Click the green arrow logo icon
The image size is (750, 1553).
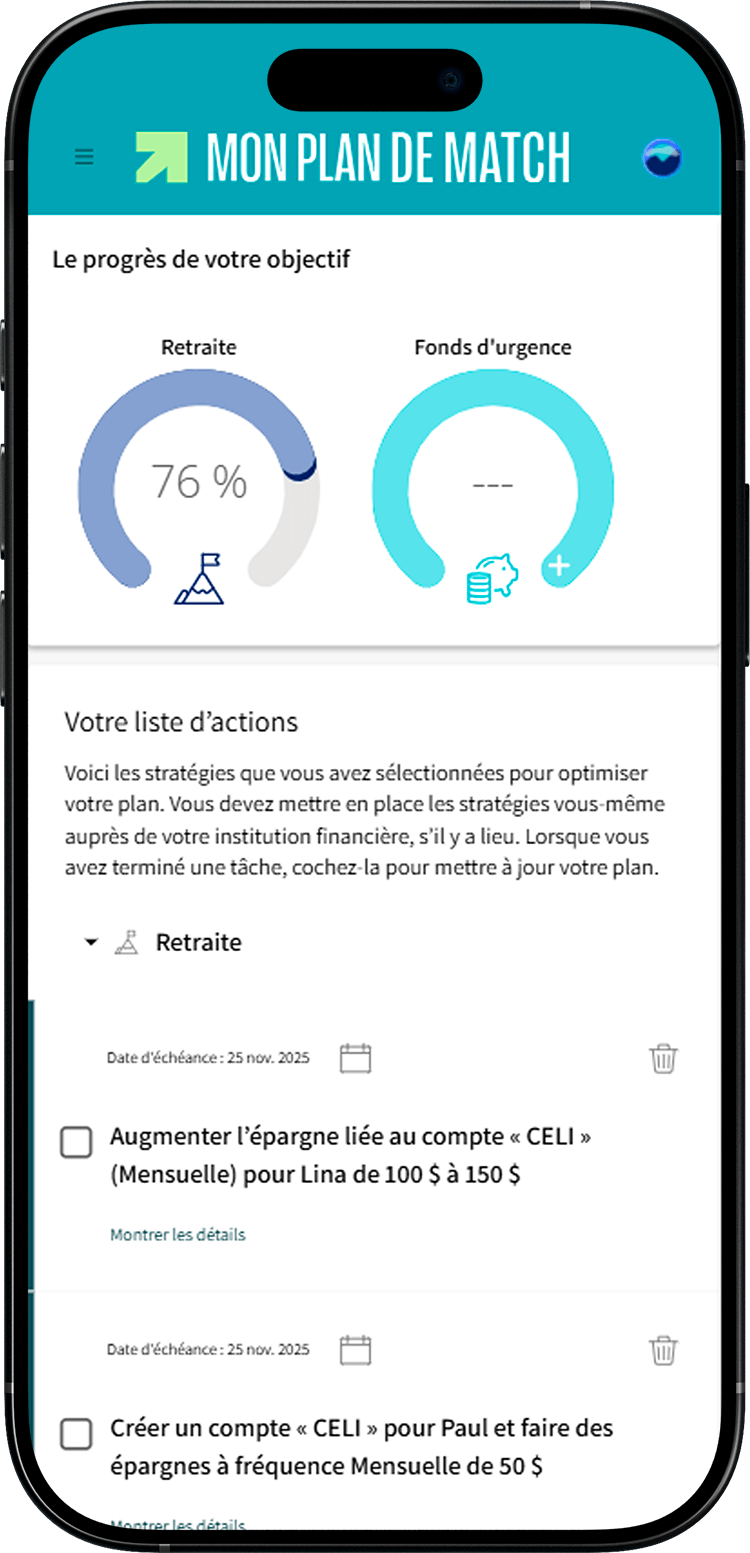[x=162, y=156]
